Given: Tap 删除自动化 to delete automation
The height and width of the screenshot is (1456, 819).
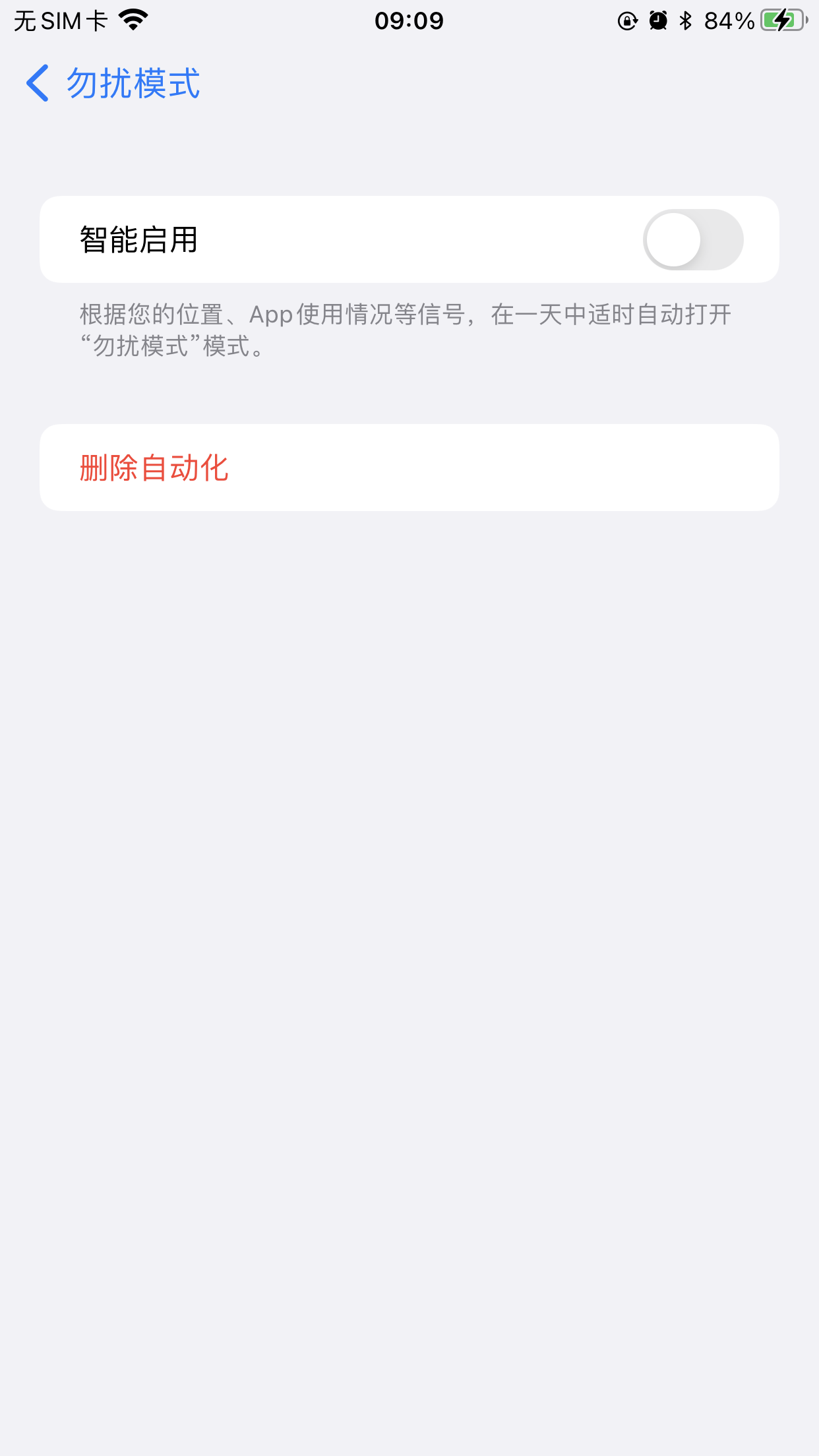Looking at the screenshot, I should pos(154,468).
